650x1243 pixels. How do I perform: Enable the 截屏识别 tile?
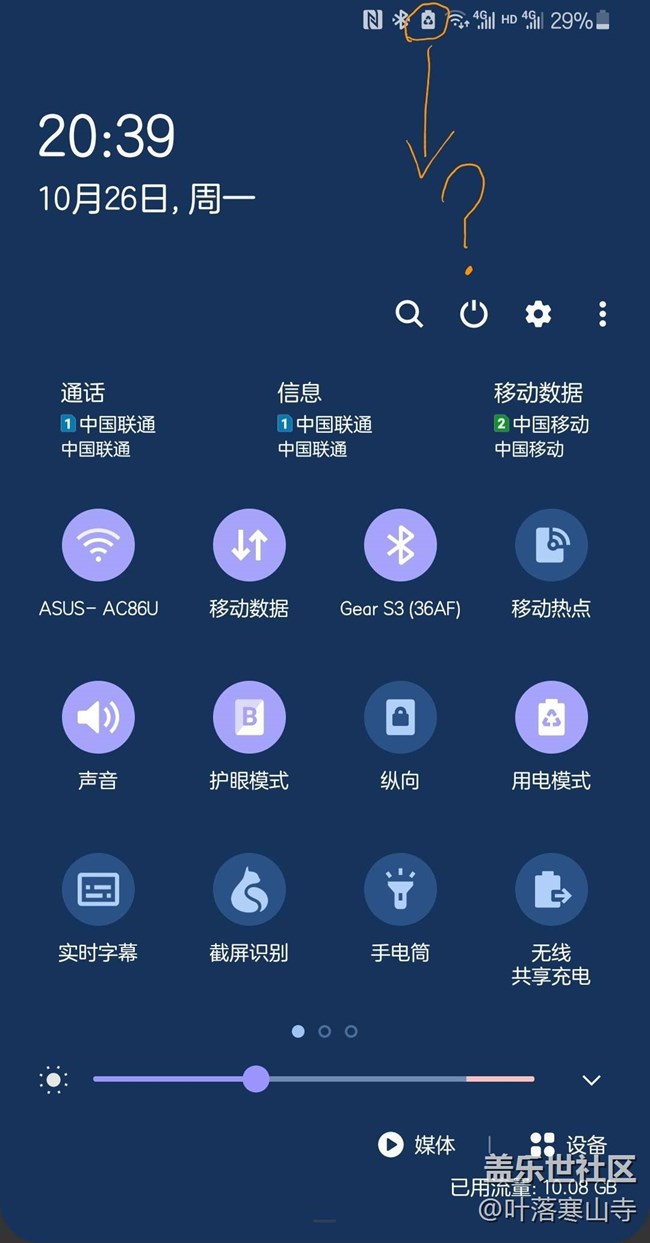coord(249,889)
